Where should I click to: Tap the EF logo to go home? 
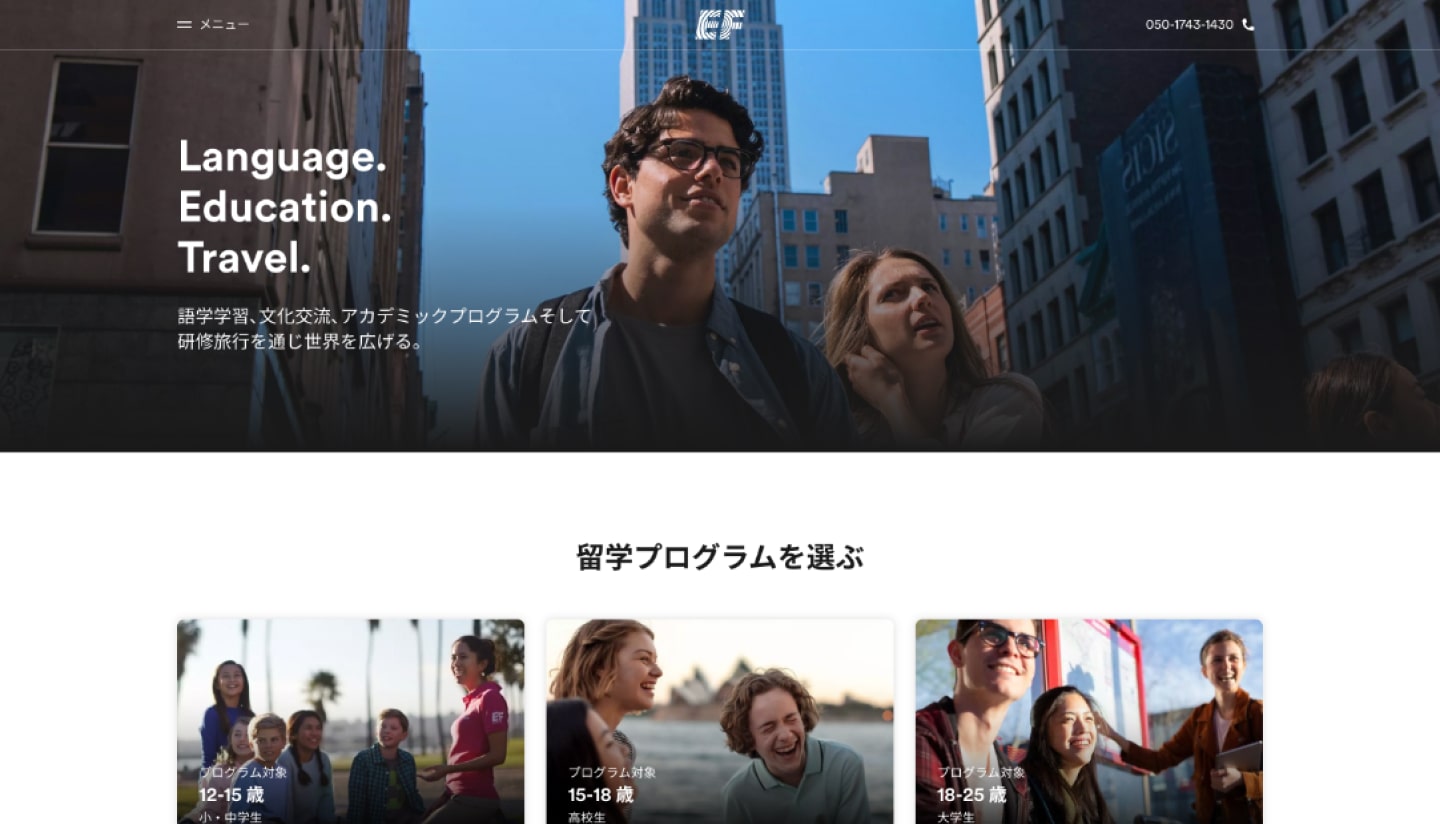click(x=720, y=24)
